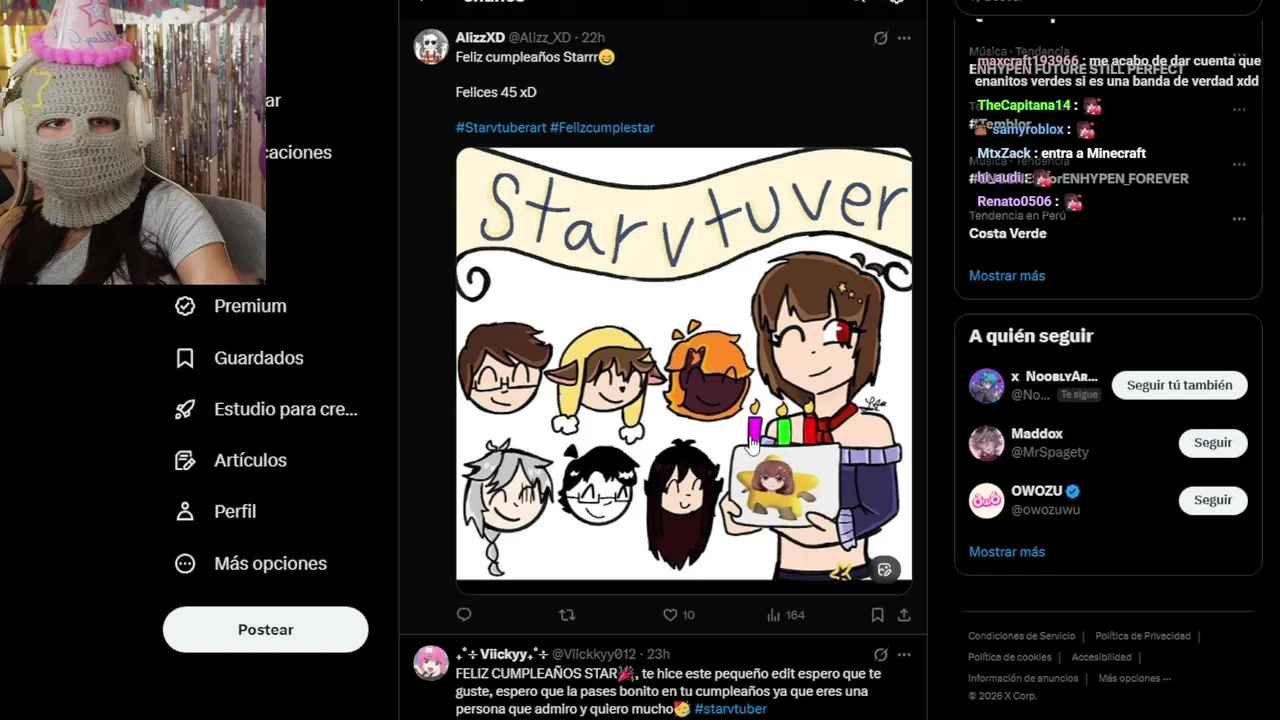Open the #Starvtuberart hashtag
Viewport: 1280px width, 720px height.
[500, 128]
